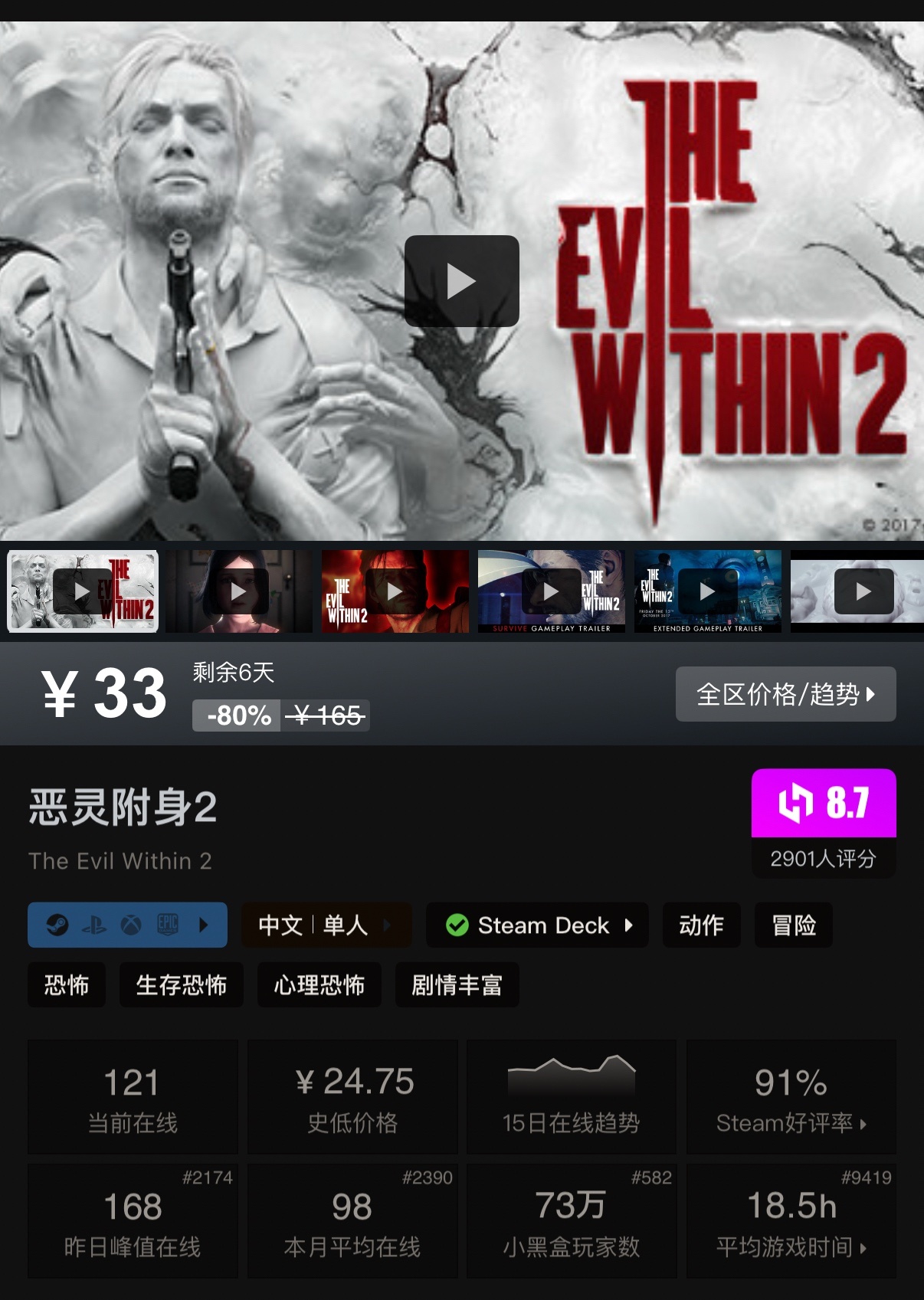Viewport: 924px width, 1300px height.
Task: Open 平均游戏时间 18.5h details
Action: 791,1221
